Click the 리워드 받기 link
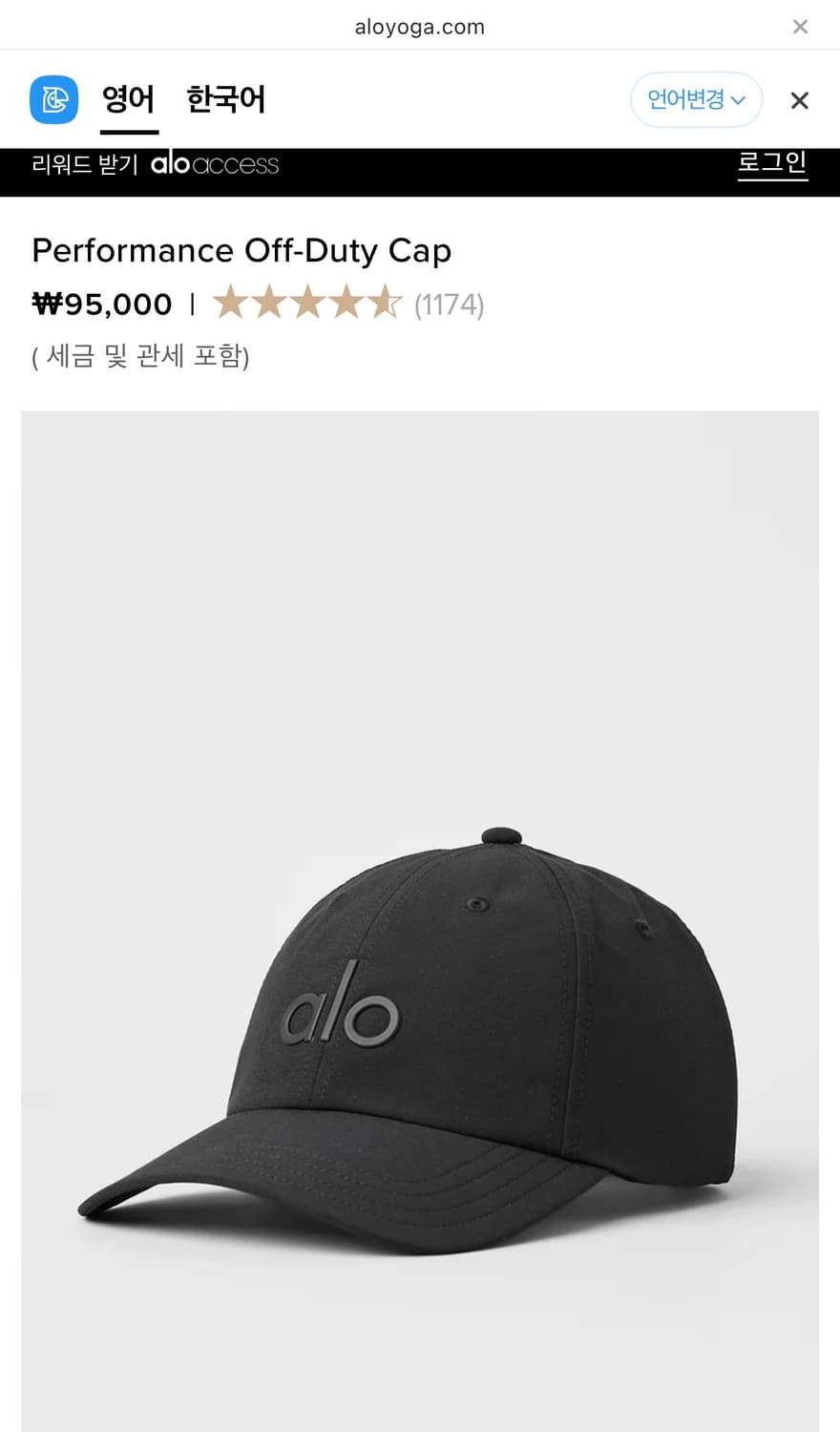 click(84, 164)
